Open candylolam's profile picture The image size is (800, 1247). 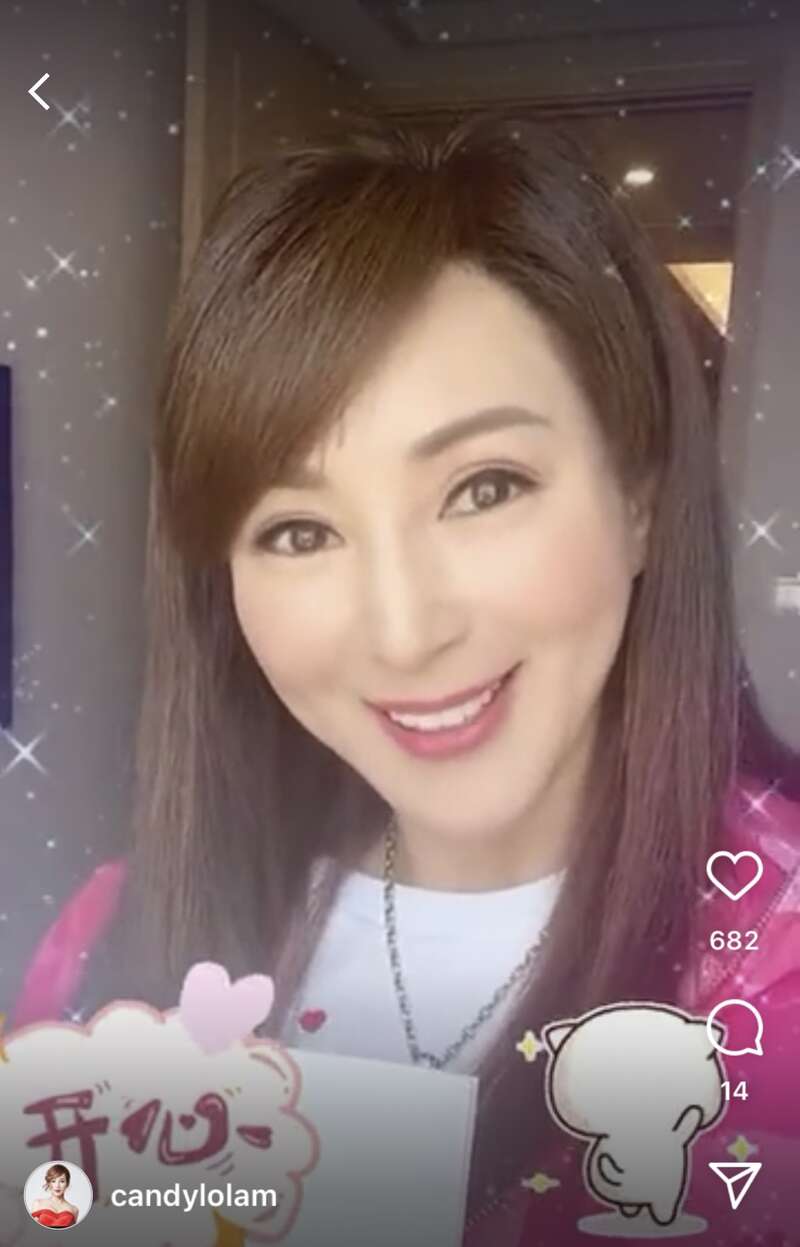coord(58,1194)
